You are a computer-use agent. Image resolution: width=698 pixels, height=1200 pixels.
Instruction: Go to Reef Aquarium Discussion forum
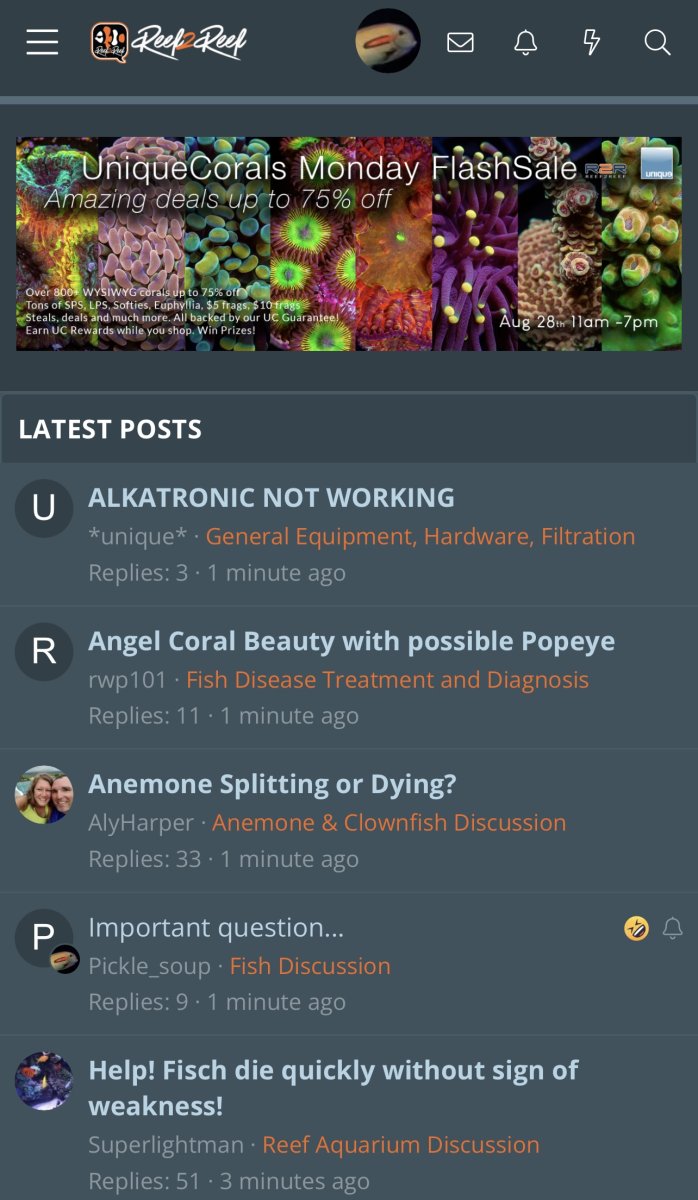click(401, 1145)
